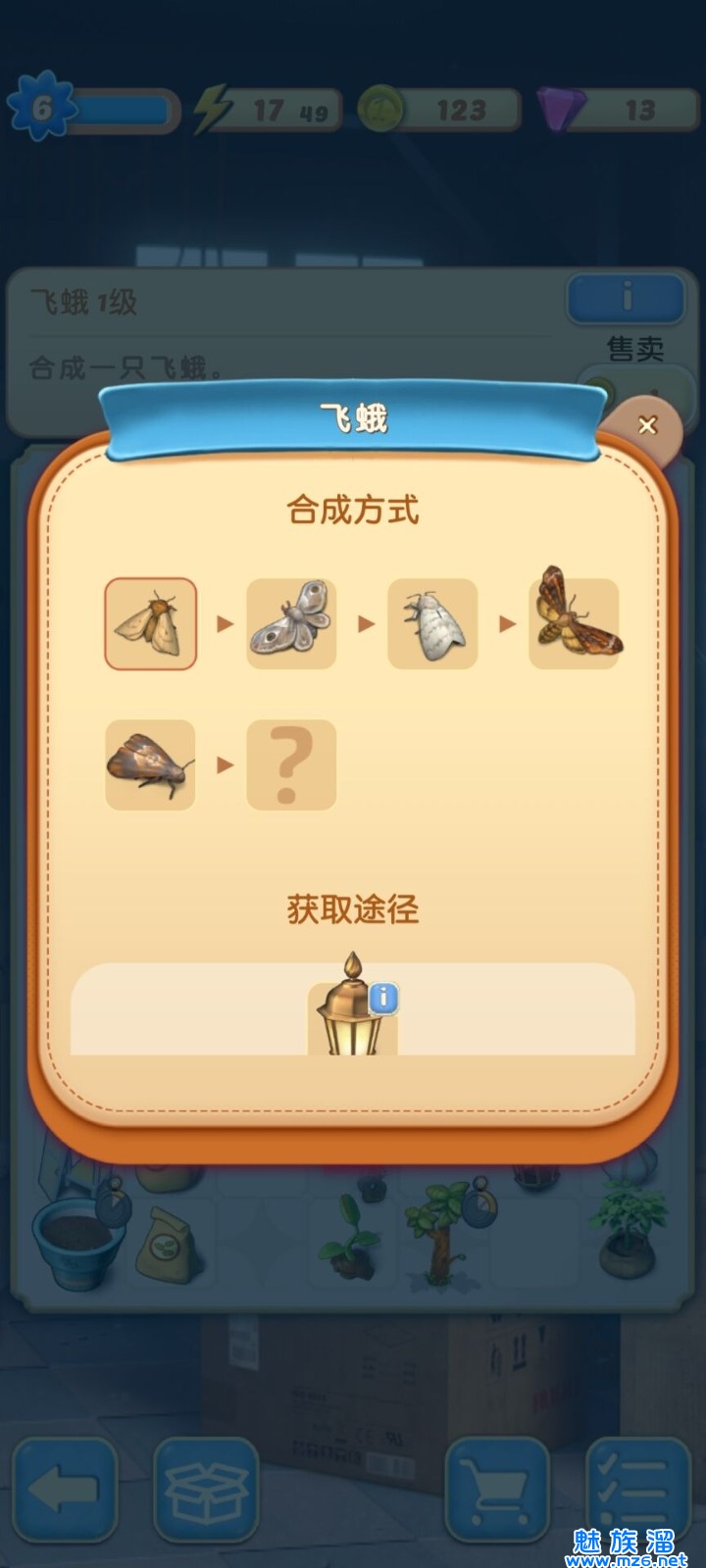The width and height of the screenshot is (706, 1568).
Task: Select the white moth tile
Action: point(432,624)
